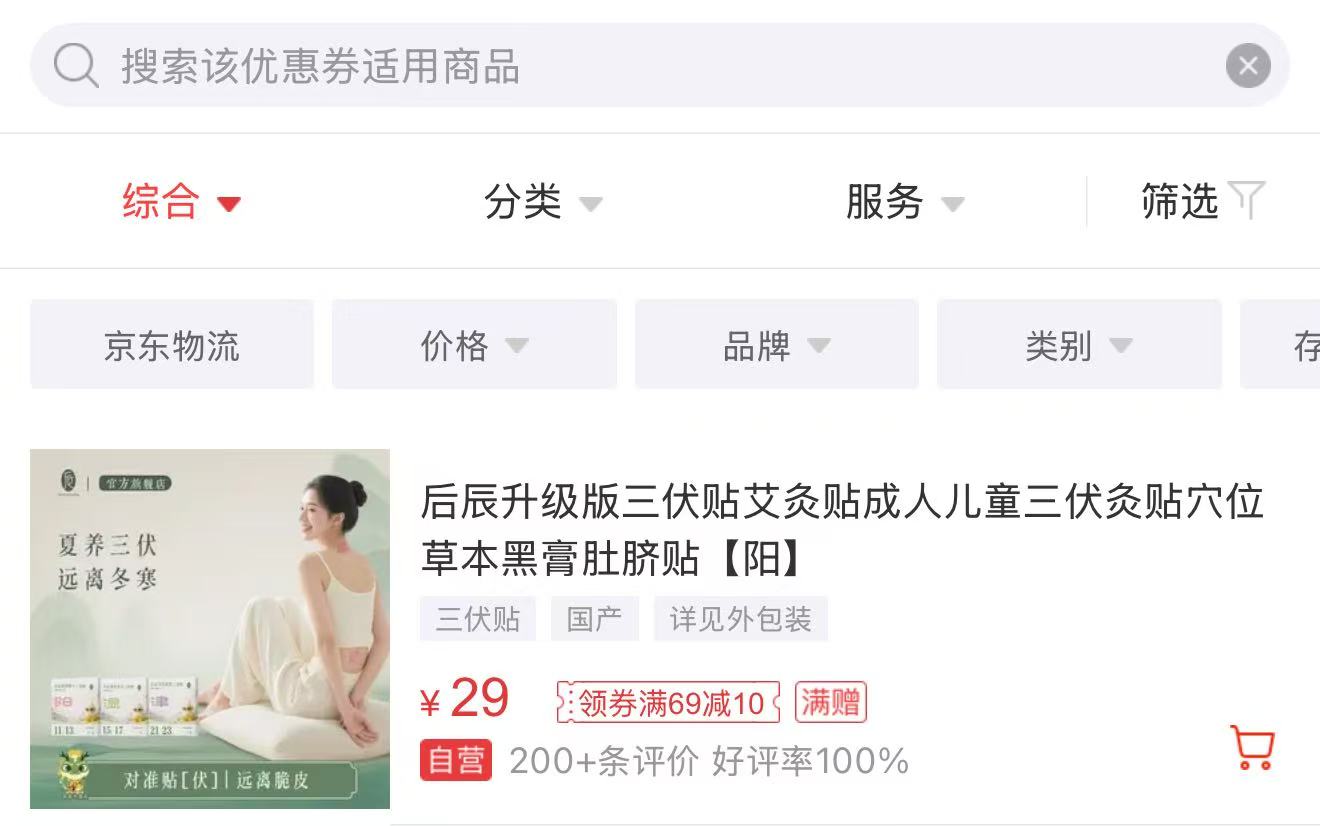
Task: Open the 后辰升级版三伏贴 product image
Action: point(210,628)
